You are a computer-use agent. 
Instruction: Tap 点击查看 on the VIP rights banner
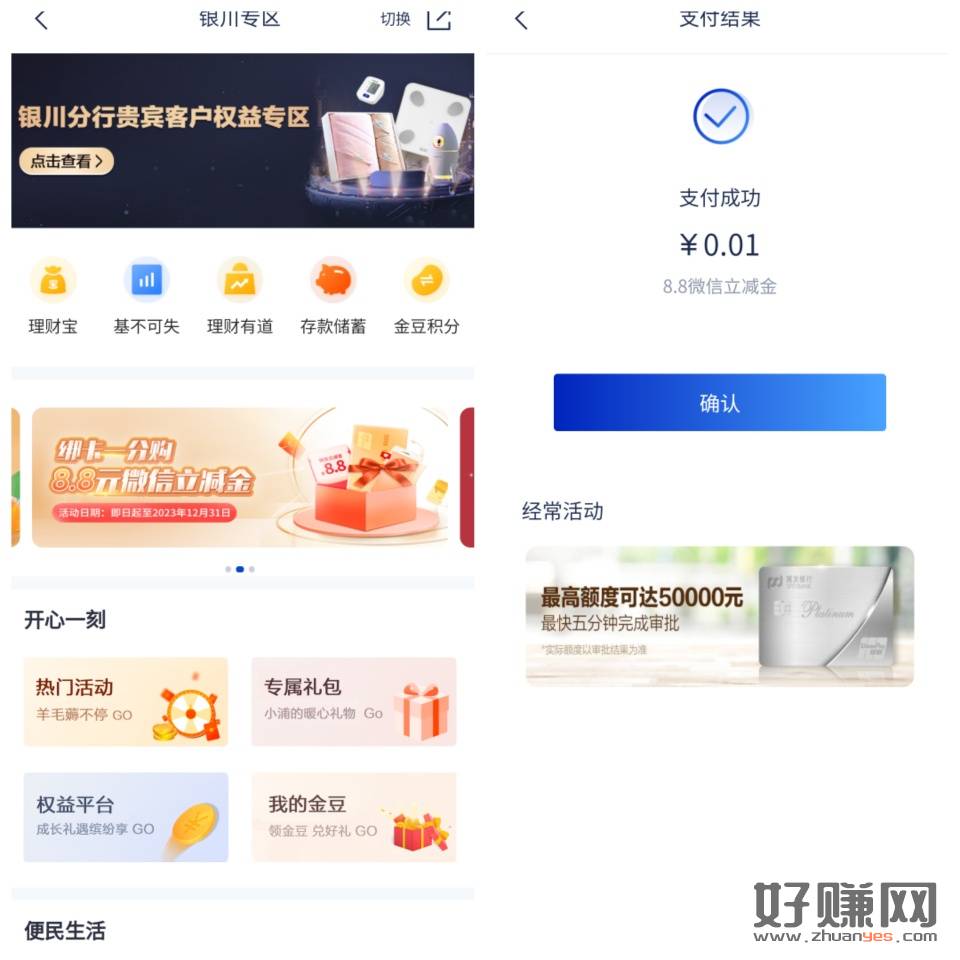[66, 161]
